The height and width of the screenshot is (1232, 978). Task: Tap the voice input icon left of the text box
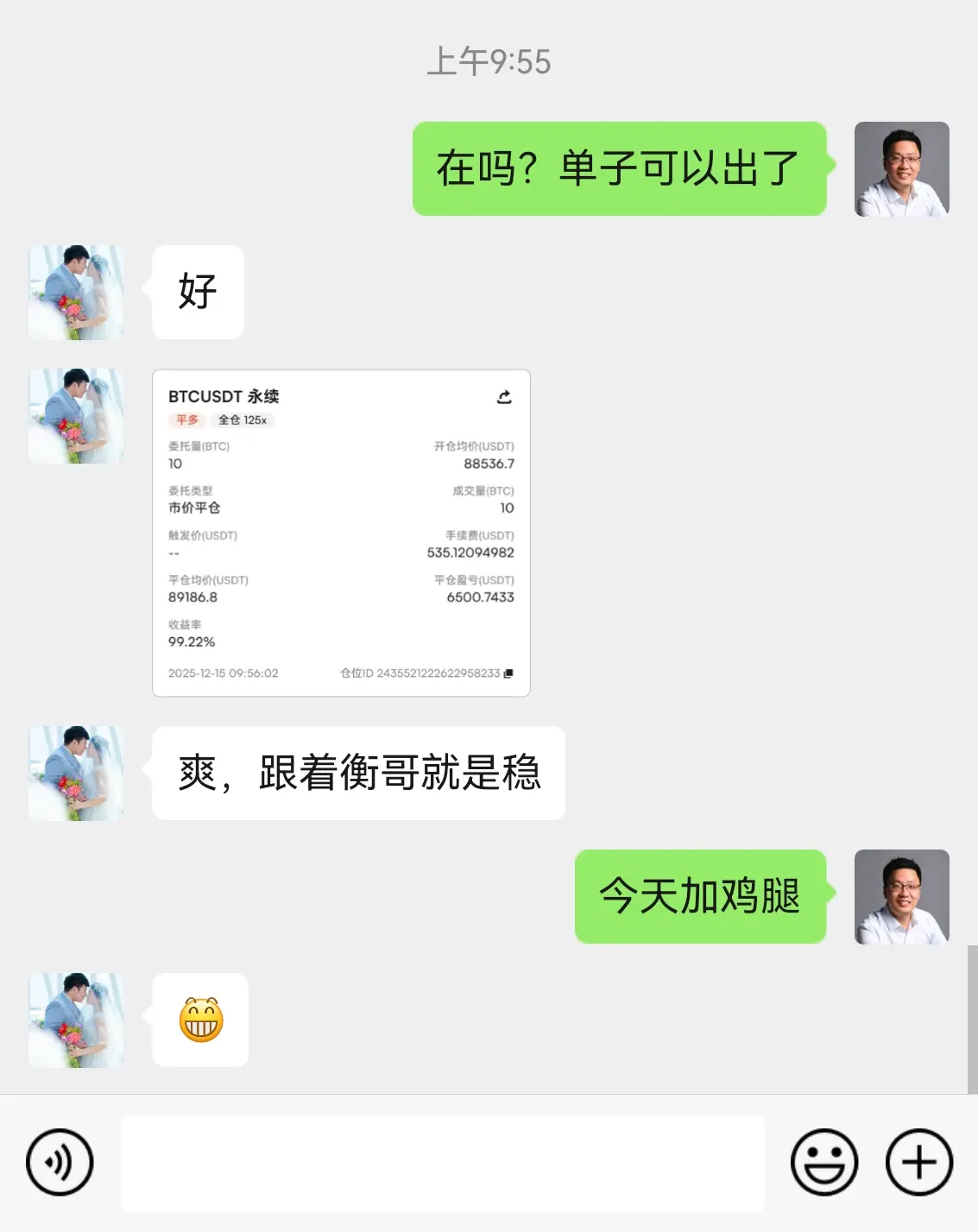click(60, 1163)
